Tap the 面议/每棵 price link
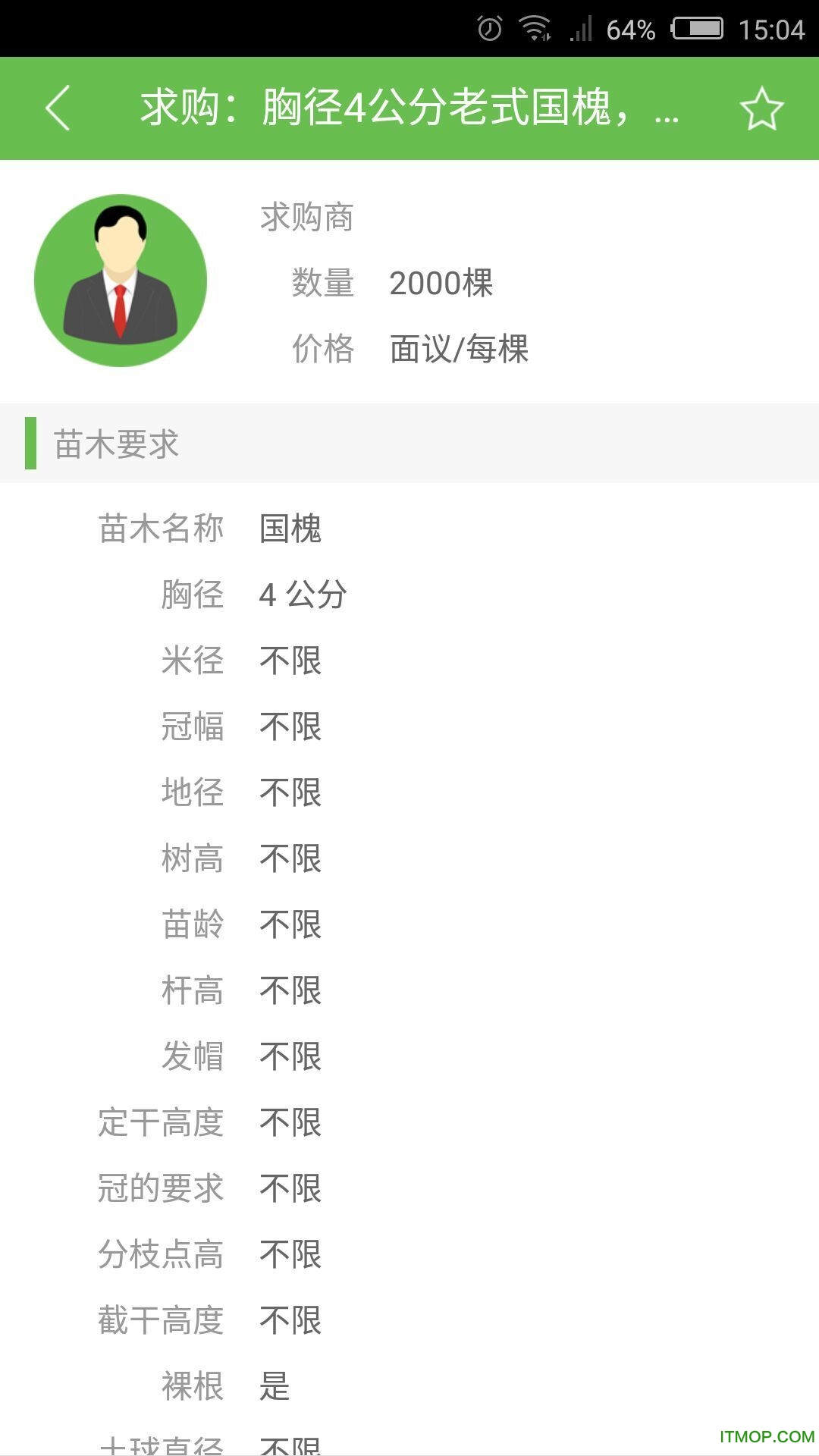 (458, 349)
